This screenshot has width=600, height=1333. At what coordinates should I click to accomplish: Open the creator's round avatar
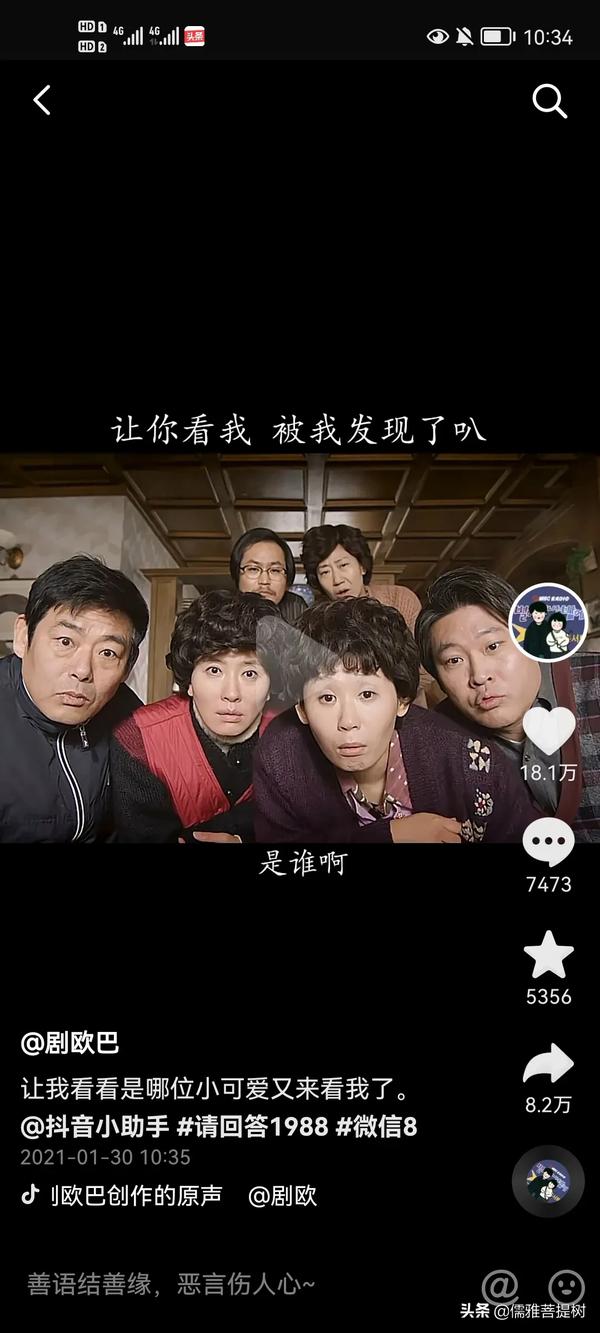pyautogui.click(x=549, y=622)
